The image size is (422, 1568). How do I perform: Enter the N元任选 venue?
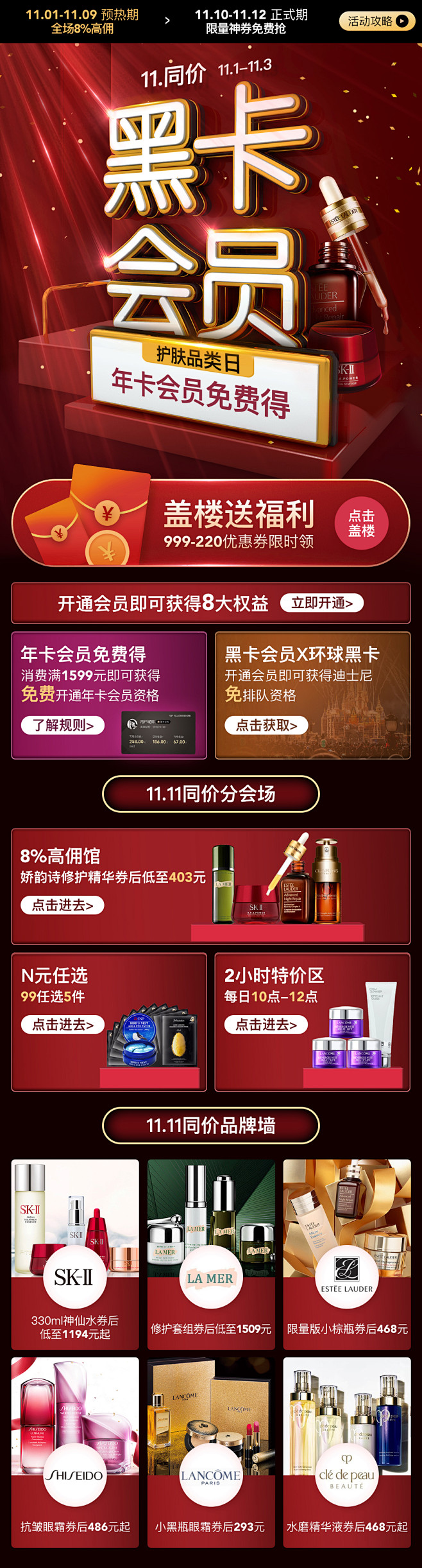[x=63, y=1024]
